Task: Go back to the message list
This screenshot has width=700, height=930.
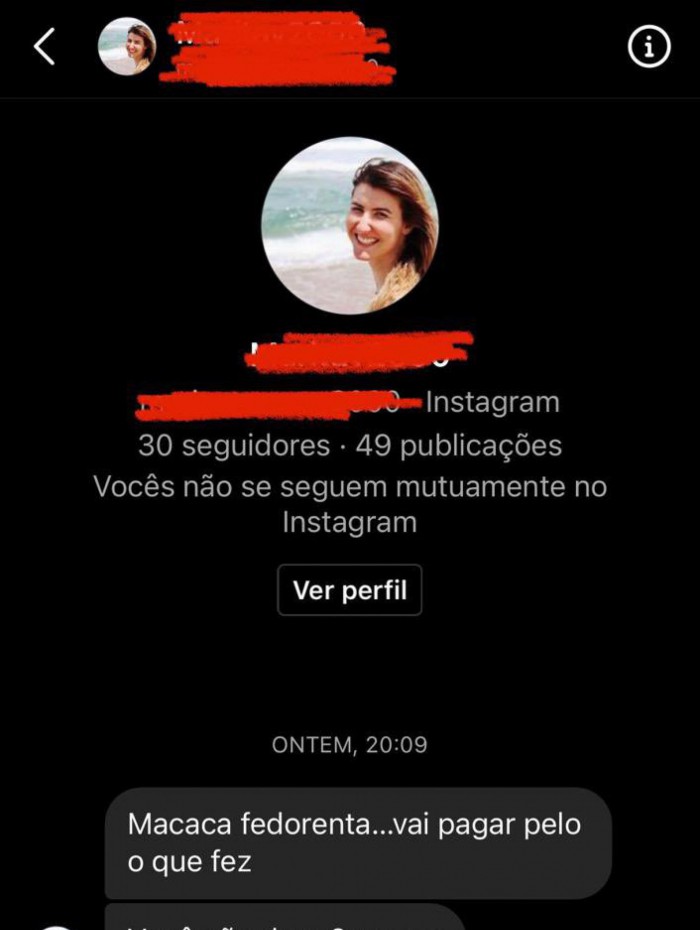Action: [44, 47]
